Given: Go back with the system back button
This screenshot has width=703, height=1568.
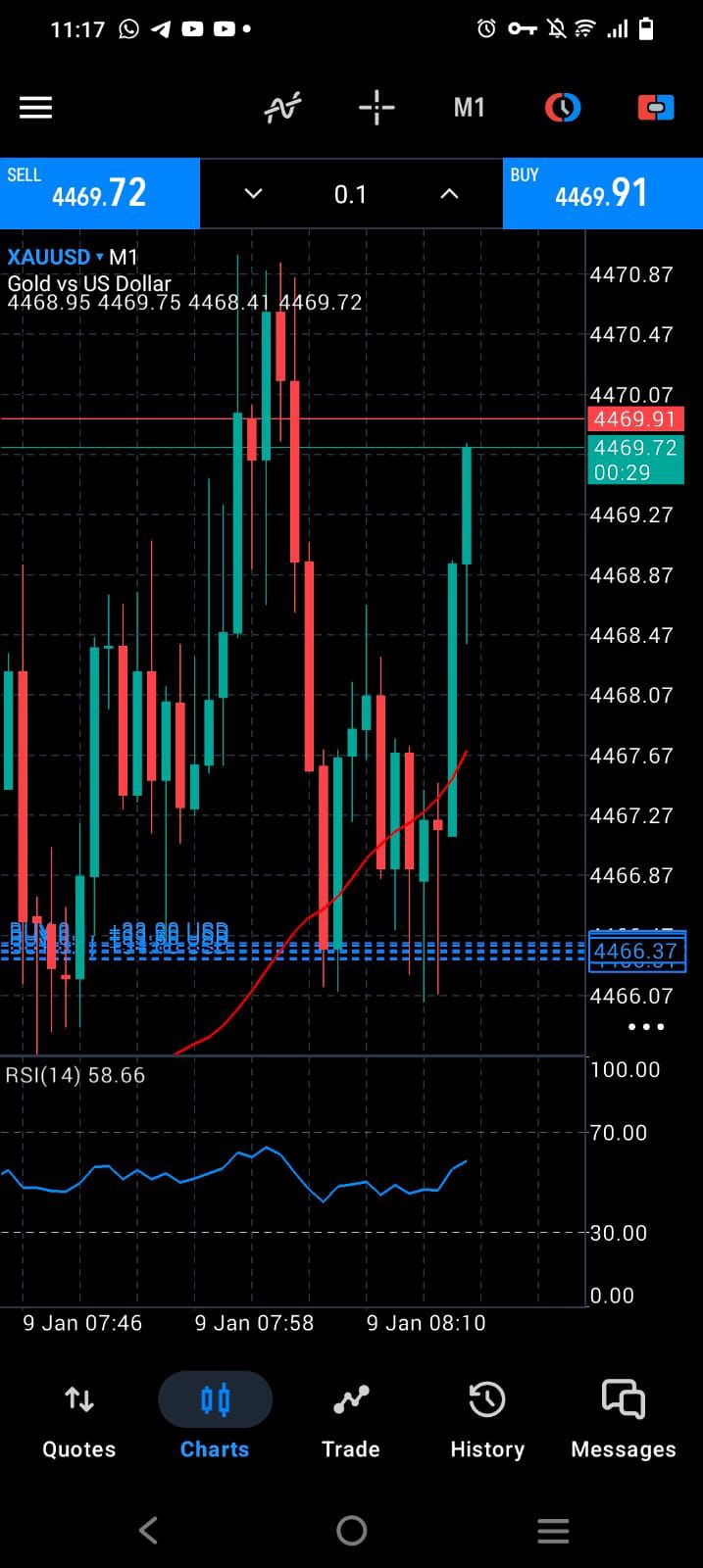Looking at the screenshot, I should coord(148,1530).
